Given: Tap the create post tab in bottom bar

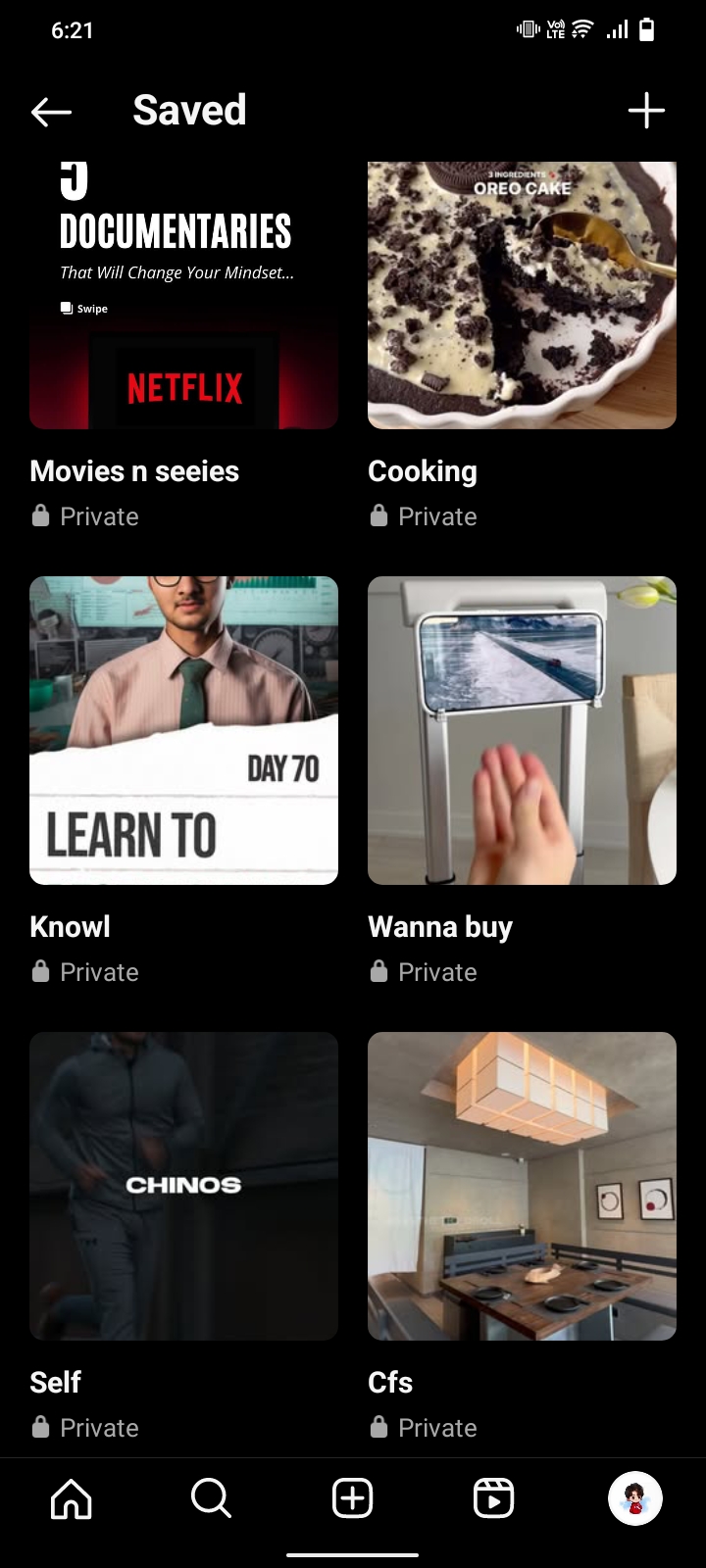Looking at the screenshot, I should (x=353, y=1498).
